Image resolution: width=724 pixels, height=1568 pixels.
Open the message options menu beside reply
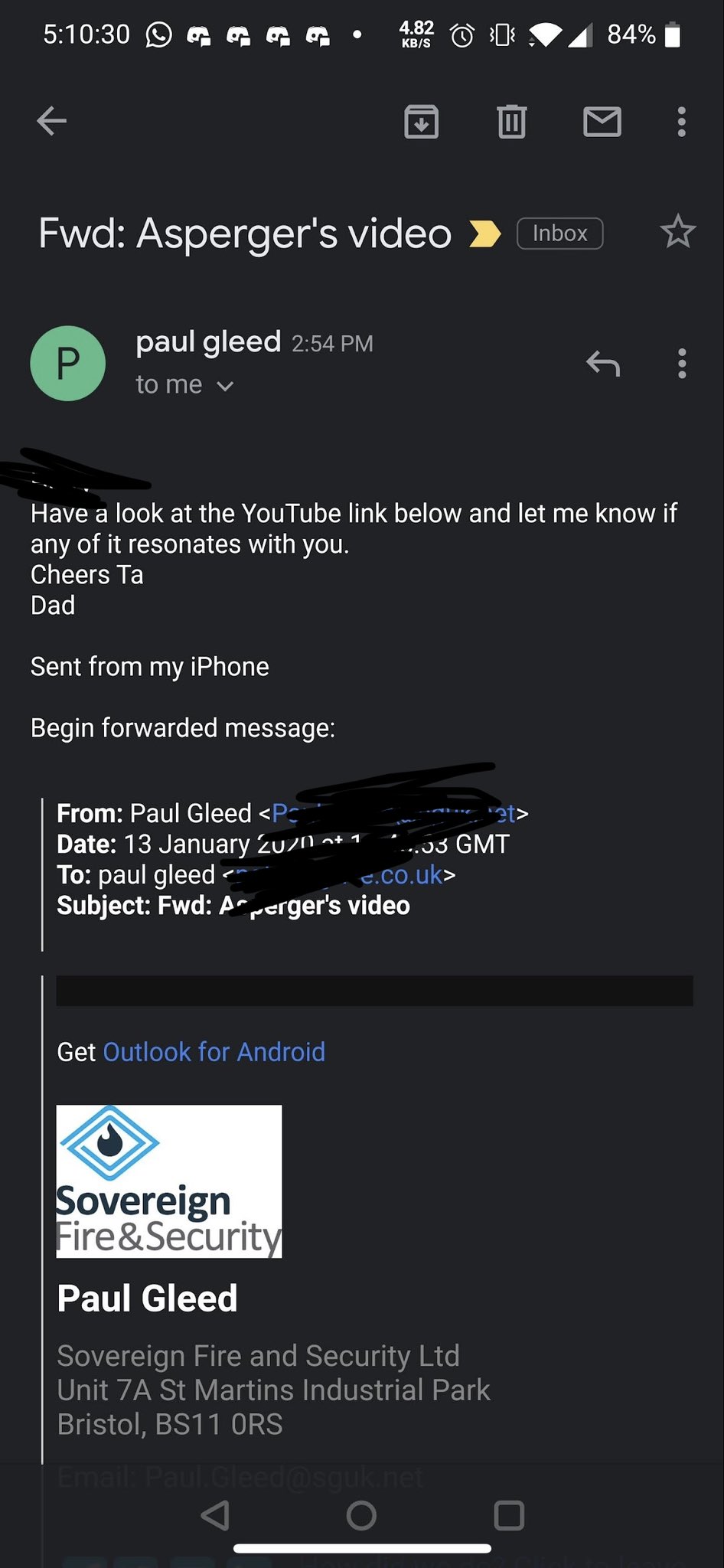[x=681, y=364]
